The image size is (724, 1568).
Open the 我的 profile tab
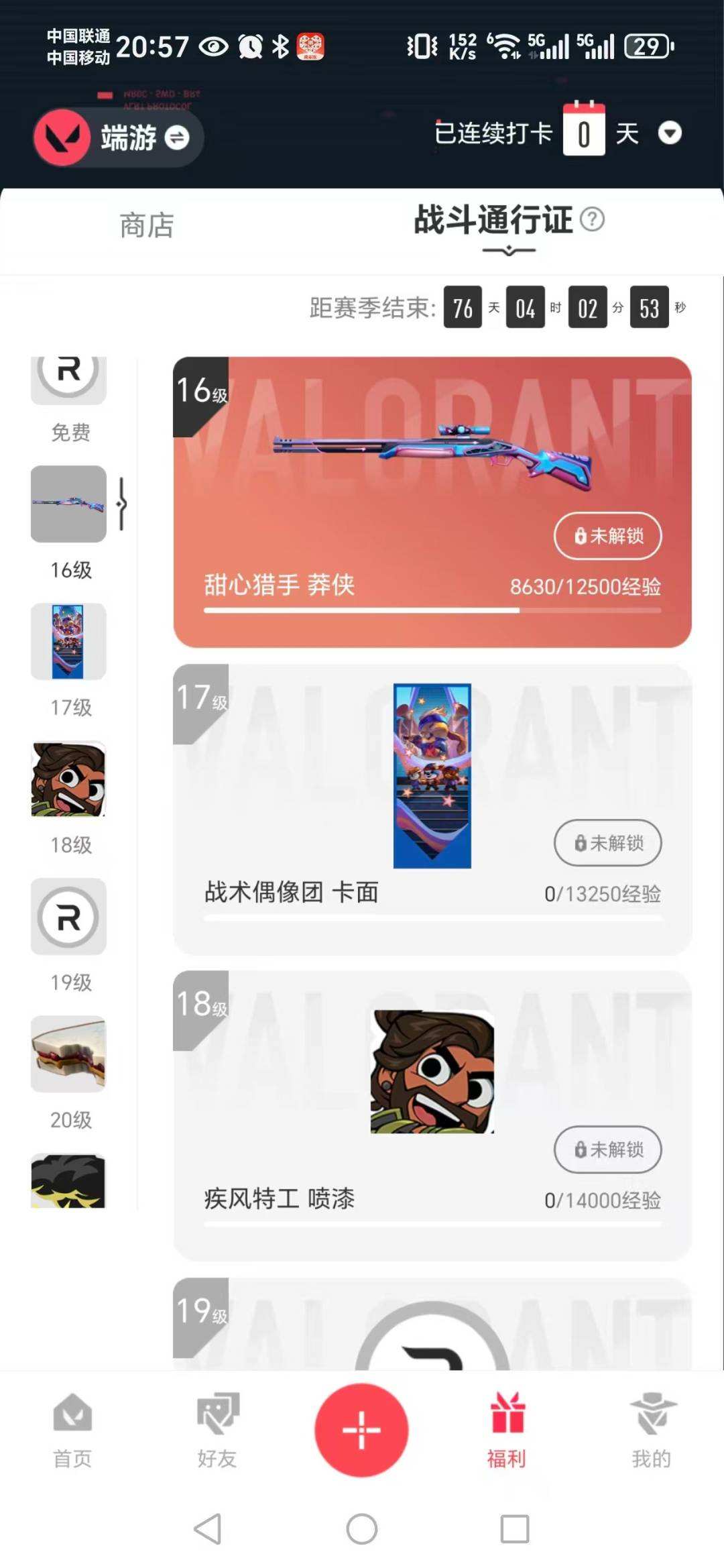point(652,1430)
